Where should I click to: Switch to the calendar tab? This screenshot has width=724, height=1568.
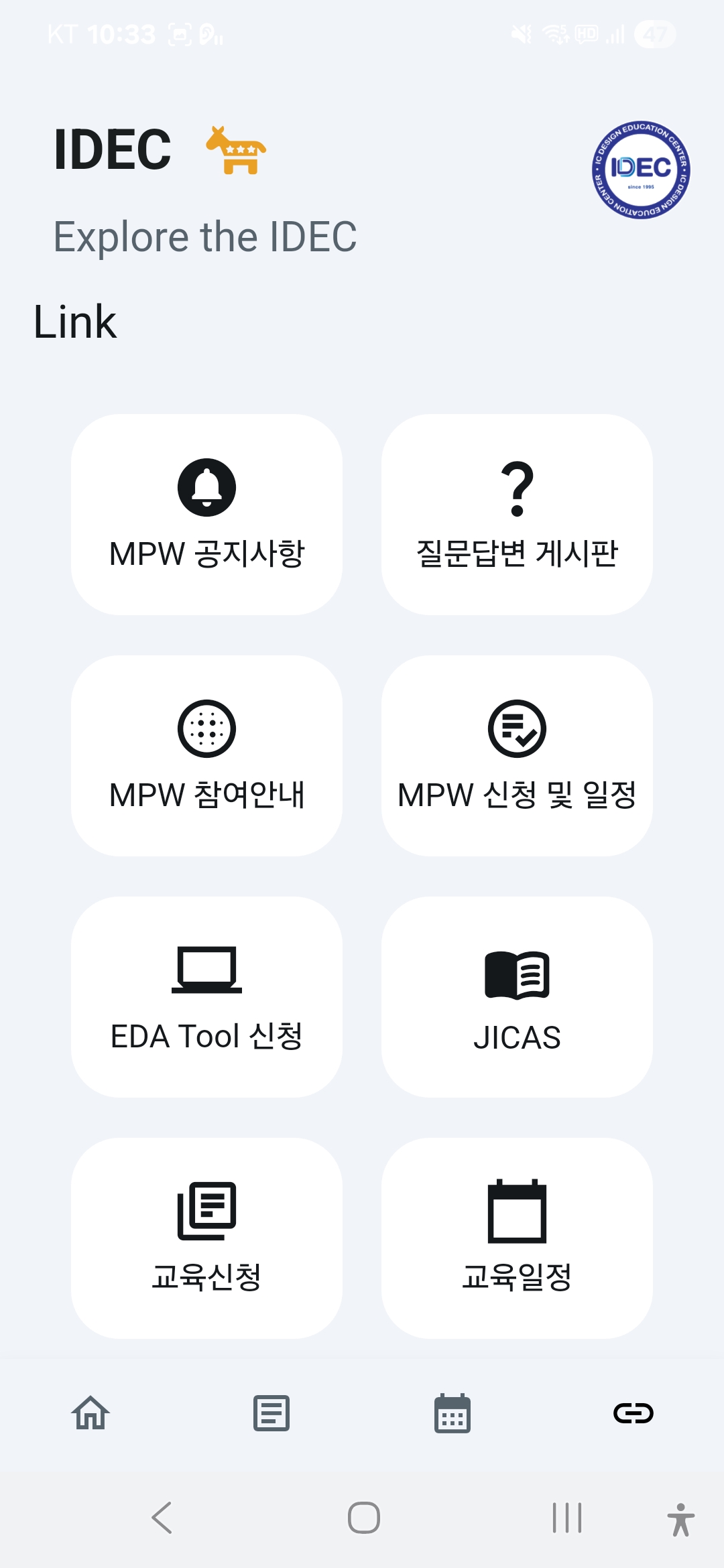452,1413
